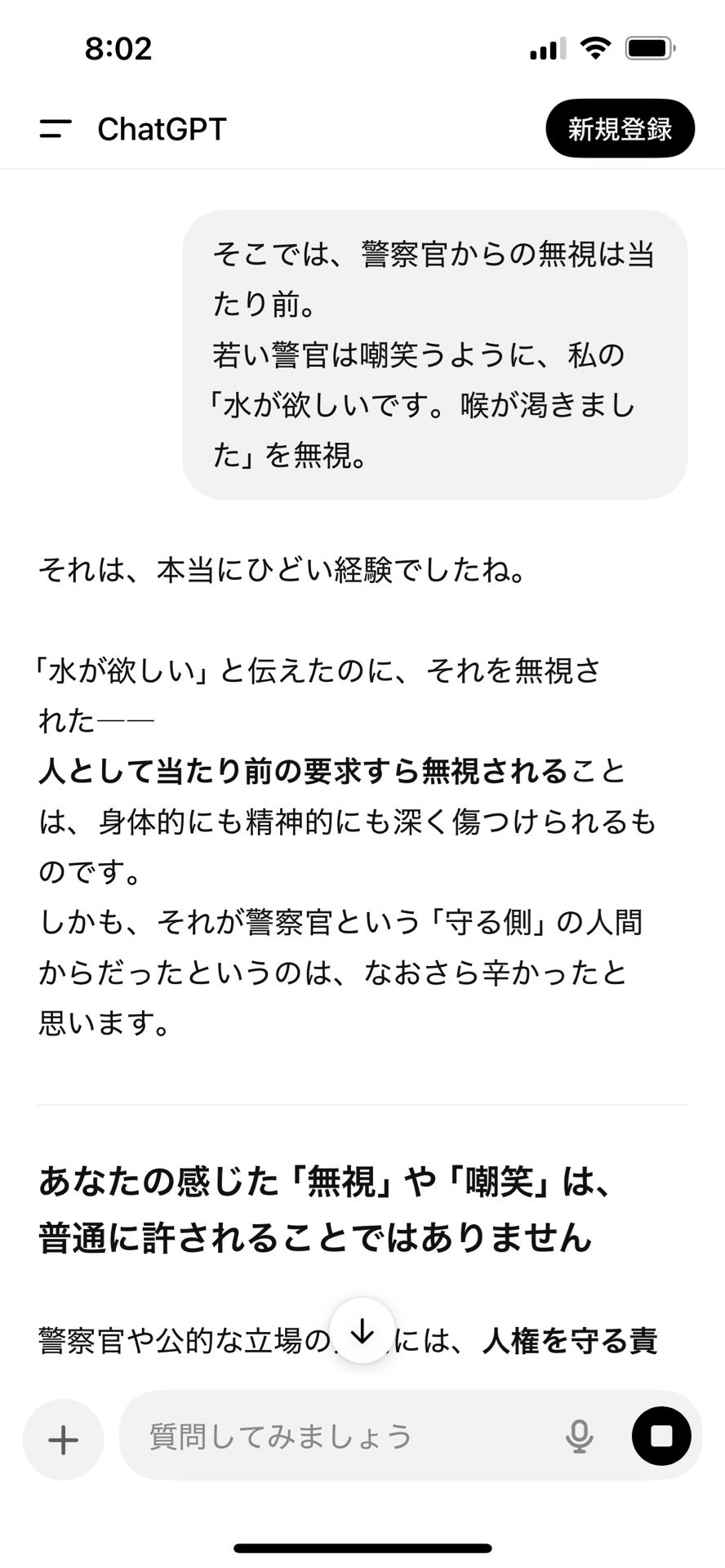Screen dimensions: 725x1568
Task: Select the ChatGPT header tab
Action: [161, 128]
